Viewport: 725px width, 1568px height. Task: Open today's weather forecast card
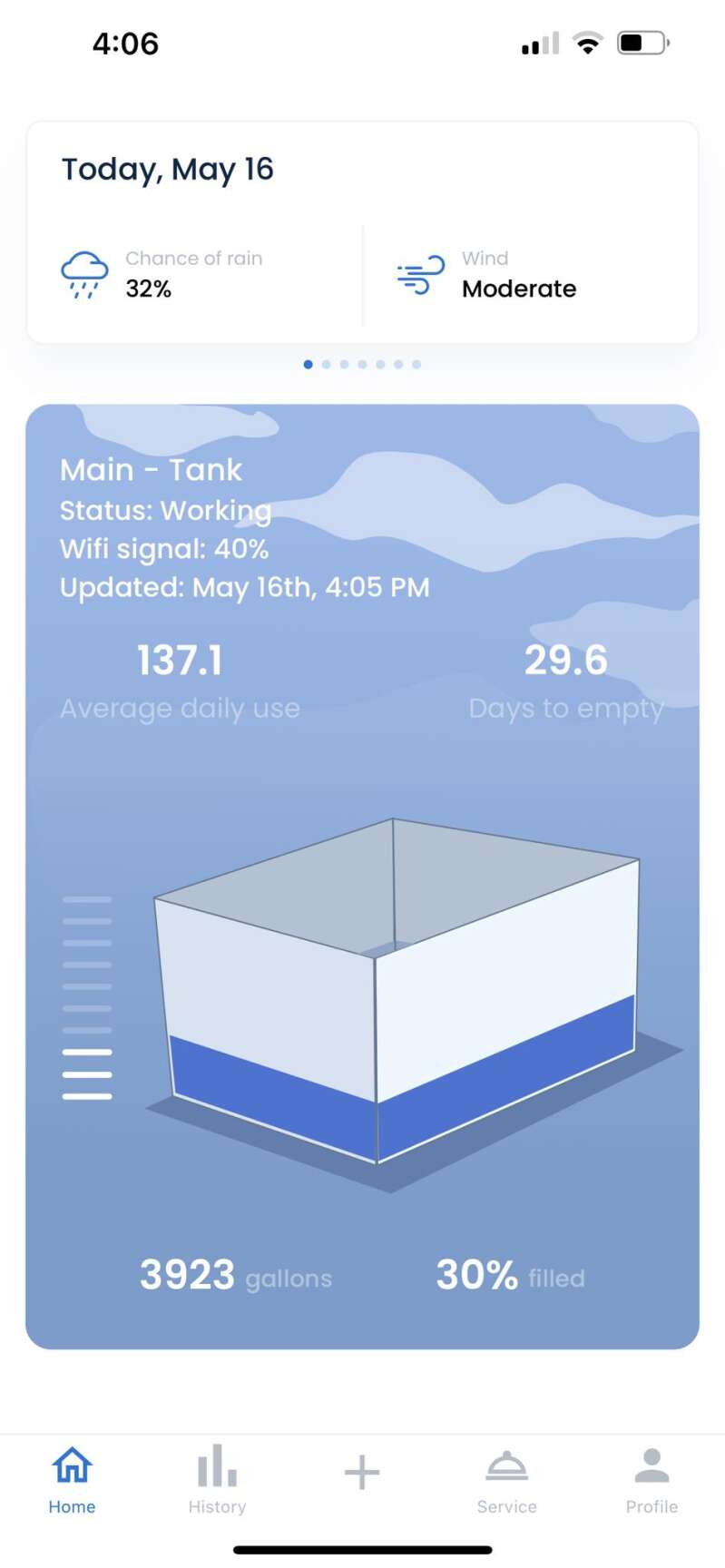click(x=362, y=232)
